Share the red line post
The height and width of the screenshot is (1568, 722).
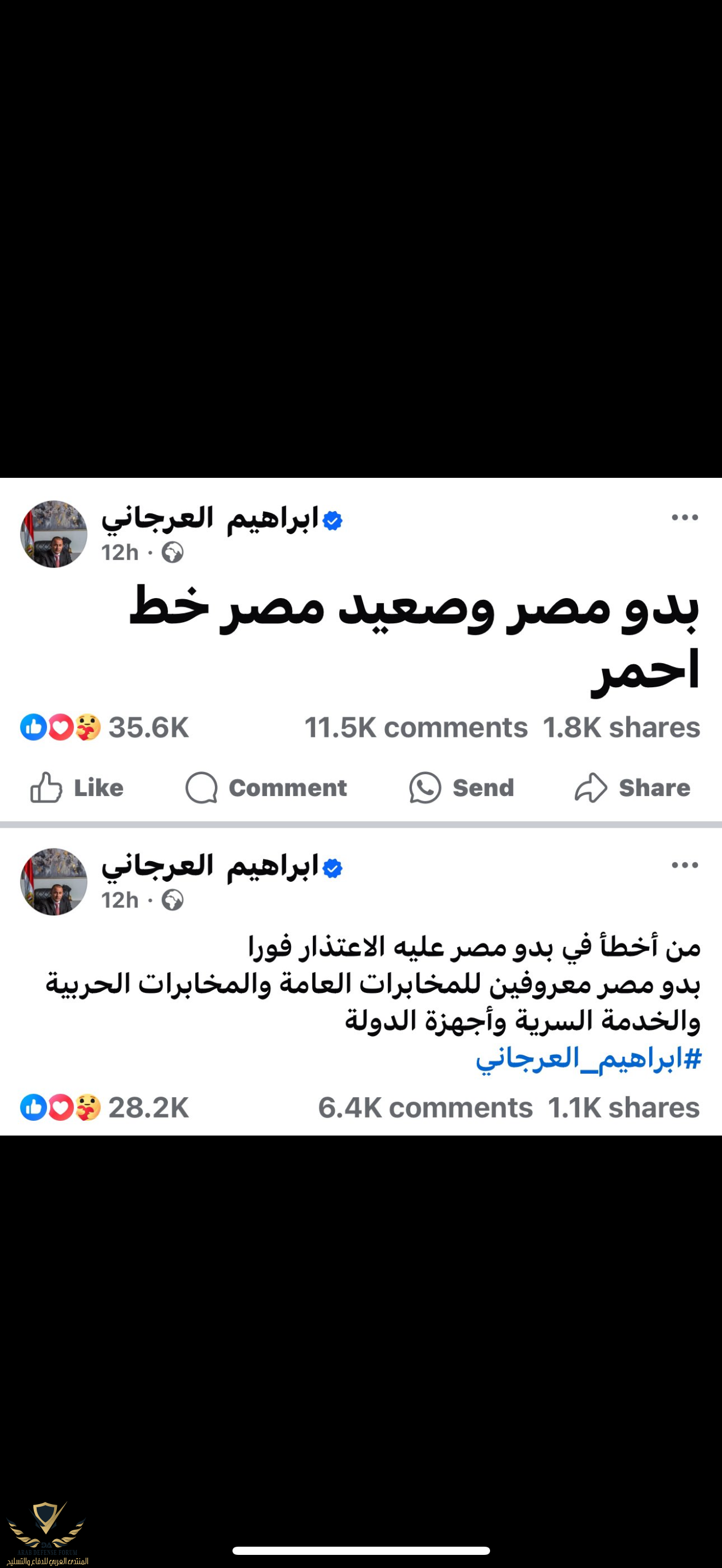632,788
